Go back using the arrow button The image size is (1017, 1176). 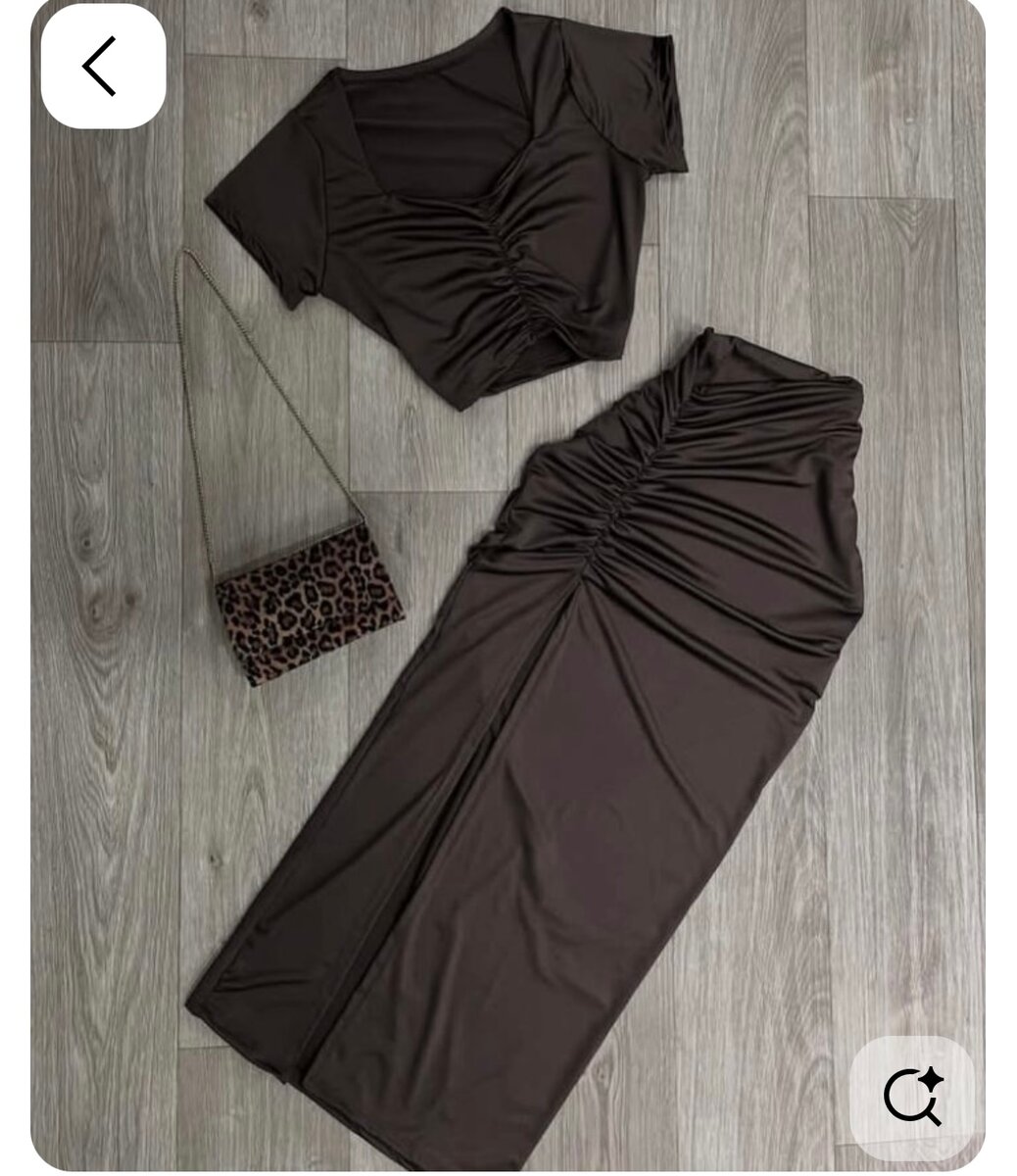click(103, 67)
